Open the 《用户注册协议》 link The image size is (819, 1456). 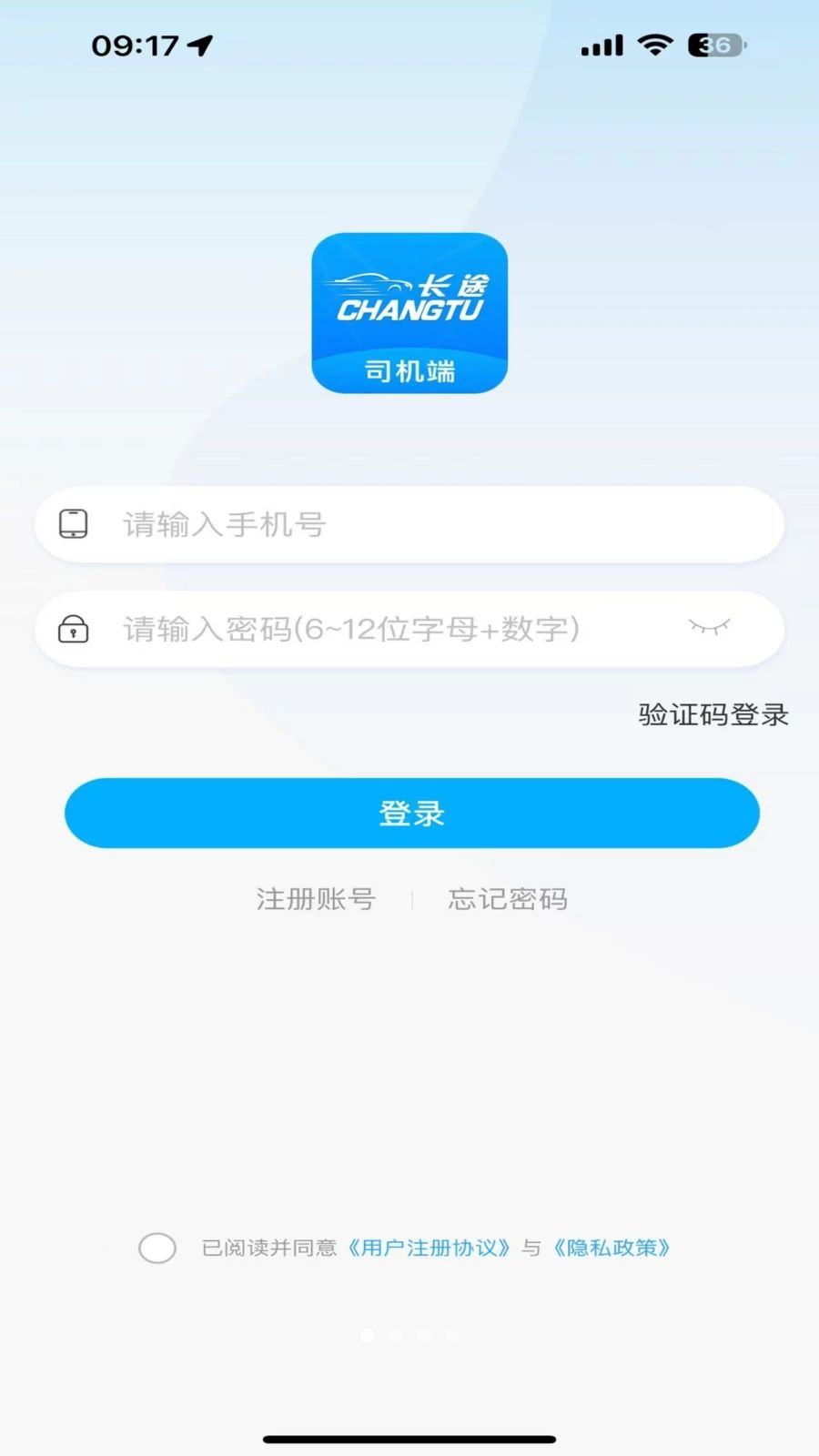[429, 1248]
